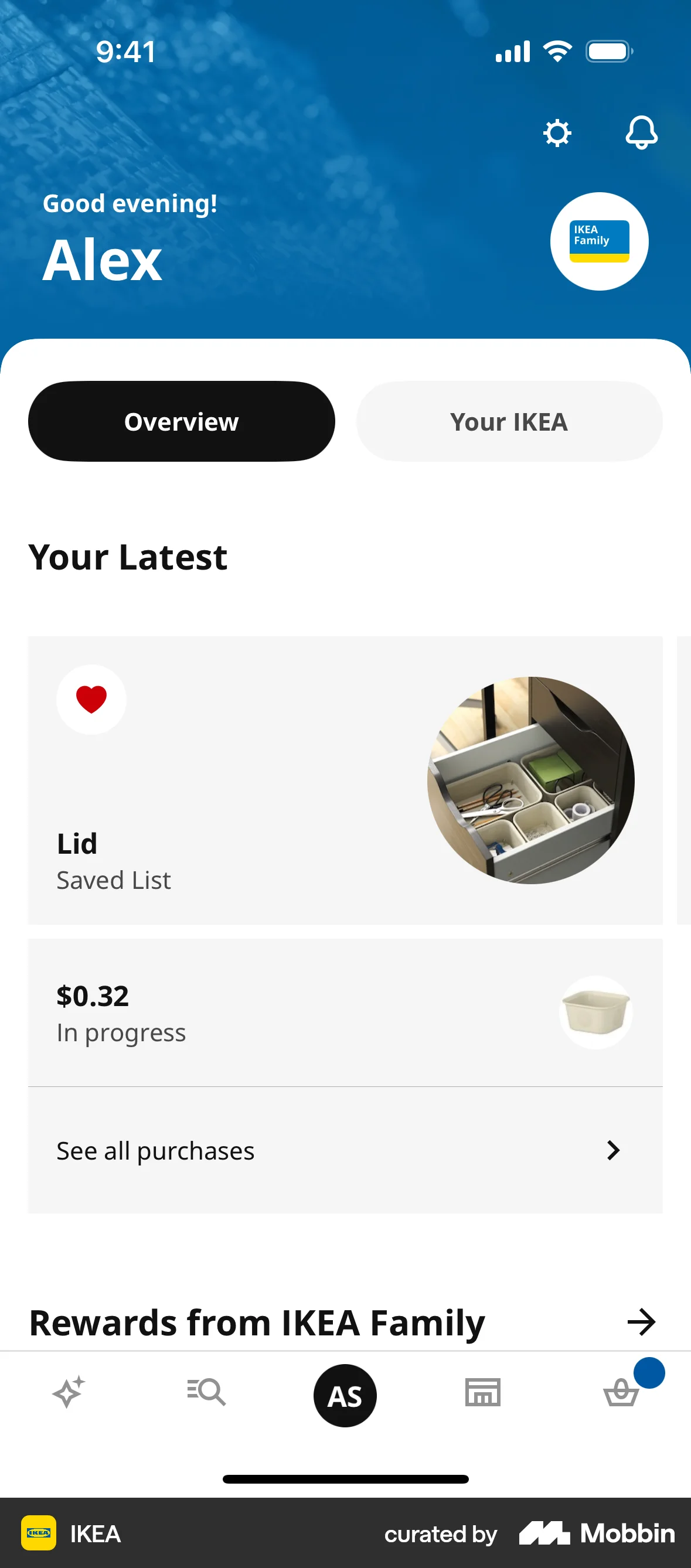The image size is (691, 1568).
Task: Open the shopping cart icon
Action: 621,1395
